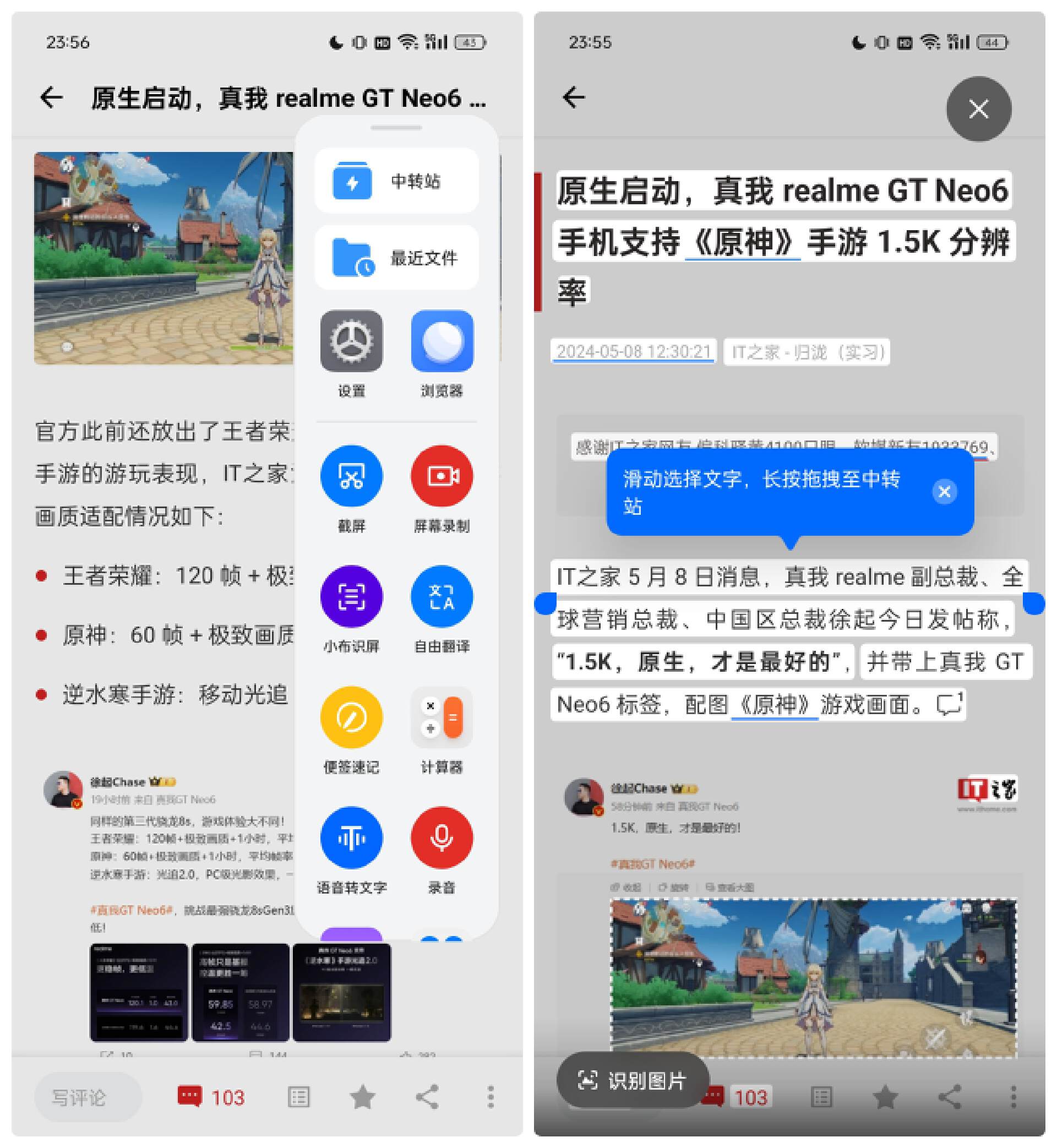Launch 设置 from the smart sidebar
The height and width of the screenshot is (1148, 1057).
pyautogui.click(x=351, y=341)
